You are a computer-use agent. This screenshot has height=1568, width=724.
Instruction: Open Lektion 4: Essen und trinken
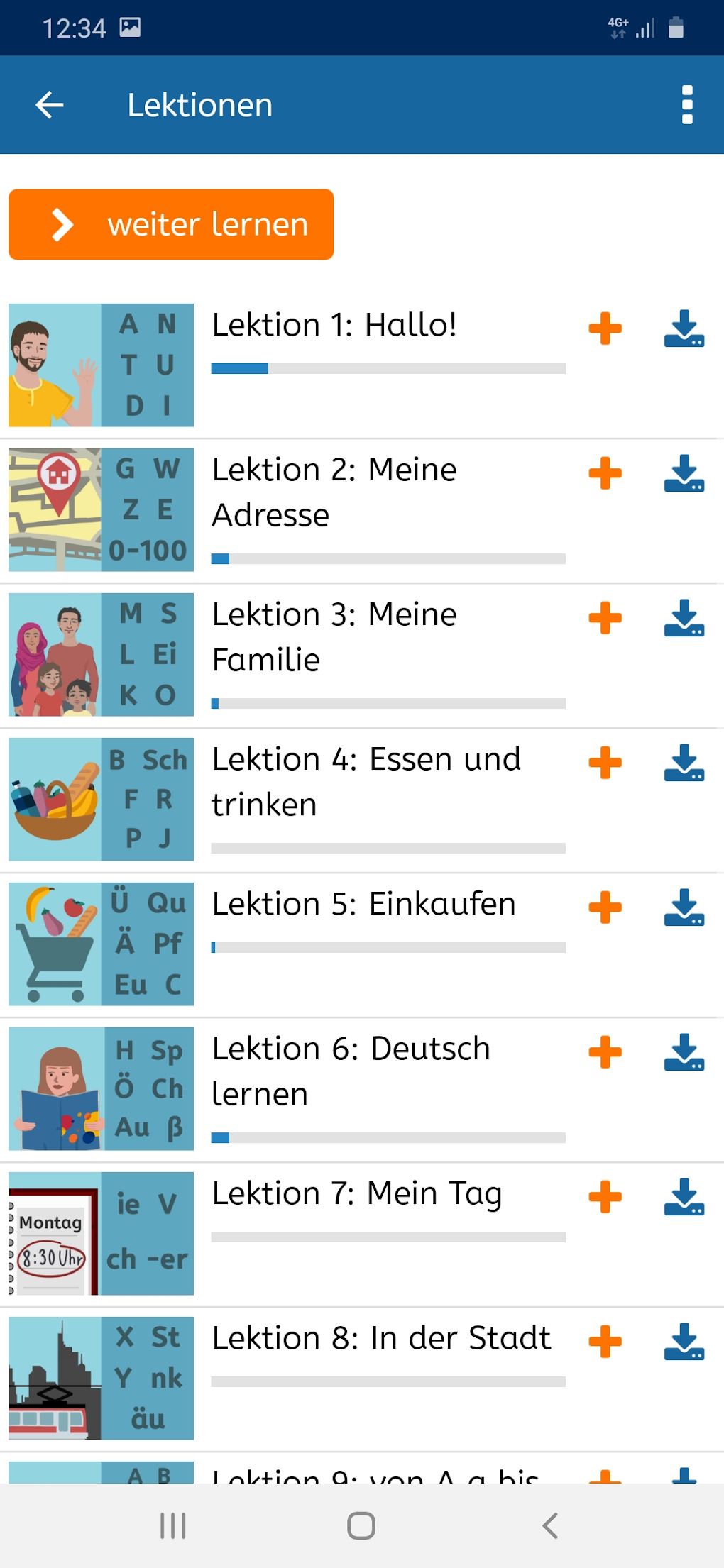366,781
